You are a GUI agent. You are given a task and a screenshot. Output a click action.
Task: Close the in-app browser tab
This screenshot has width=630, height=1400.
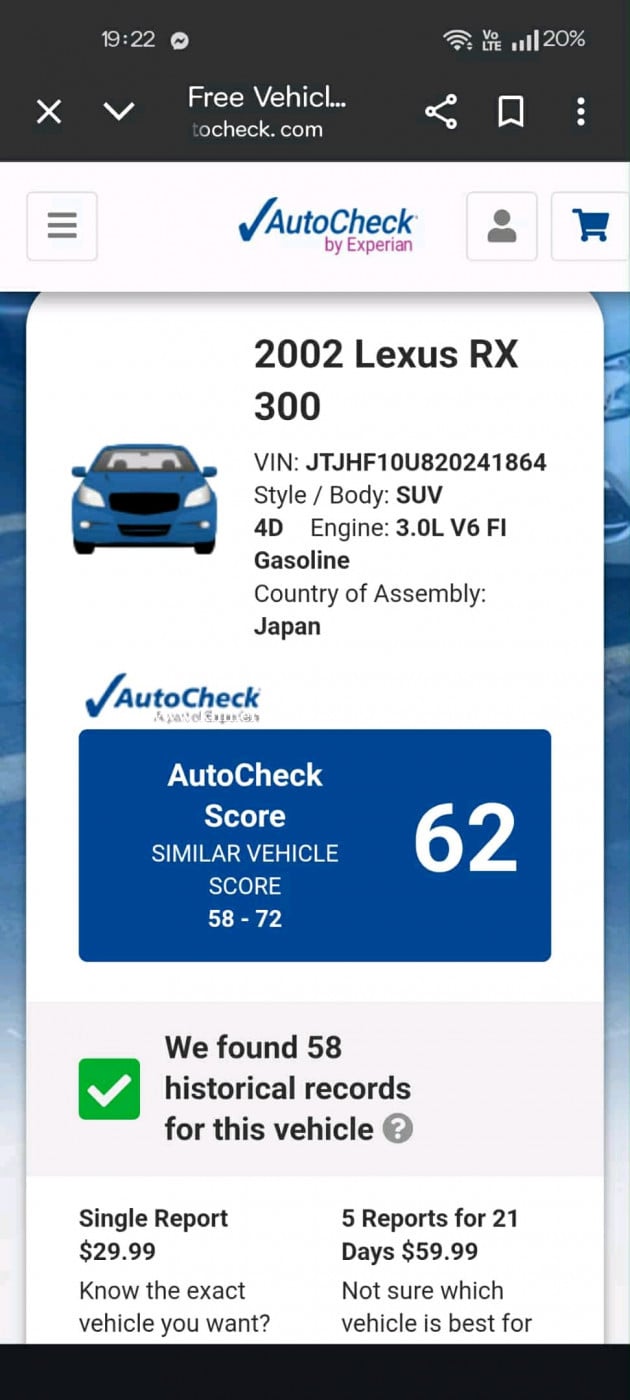48,112
